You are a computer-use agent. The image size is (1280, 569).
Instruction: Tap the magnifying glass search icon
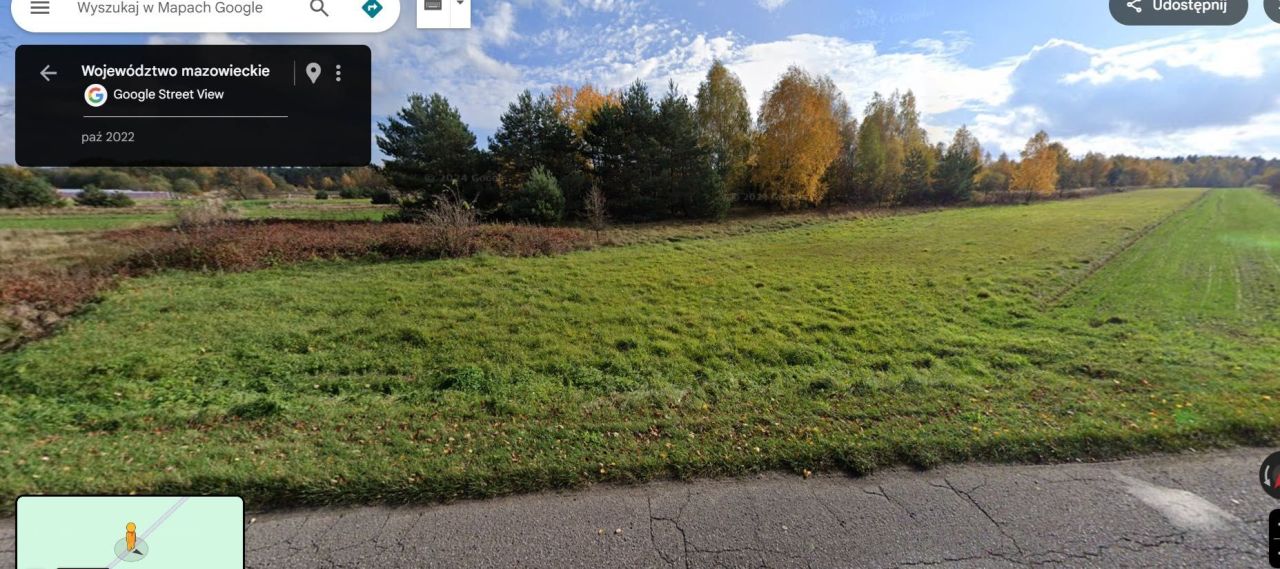[x=319, y=8]
